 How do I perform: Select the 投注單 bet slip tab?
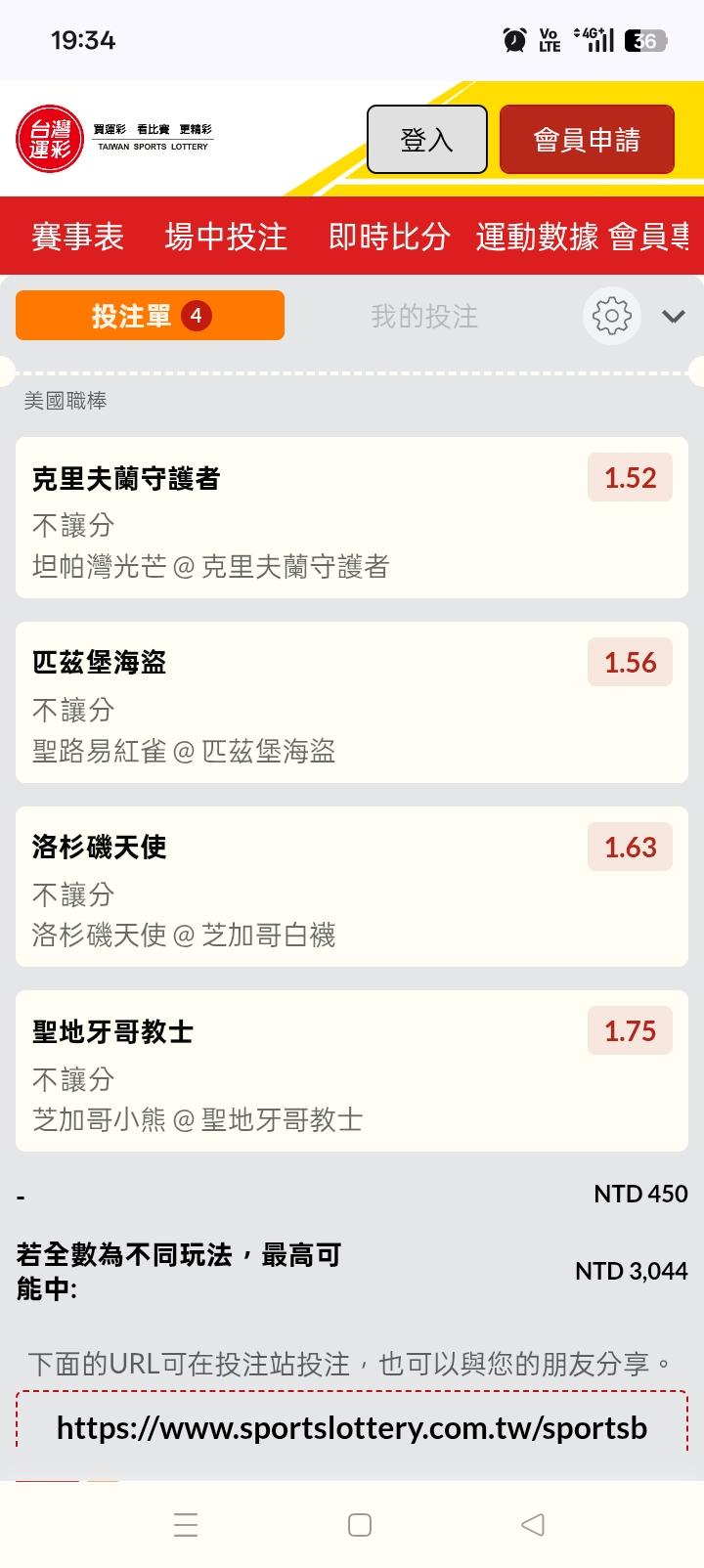click(150, 316)
